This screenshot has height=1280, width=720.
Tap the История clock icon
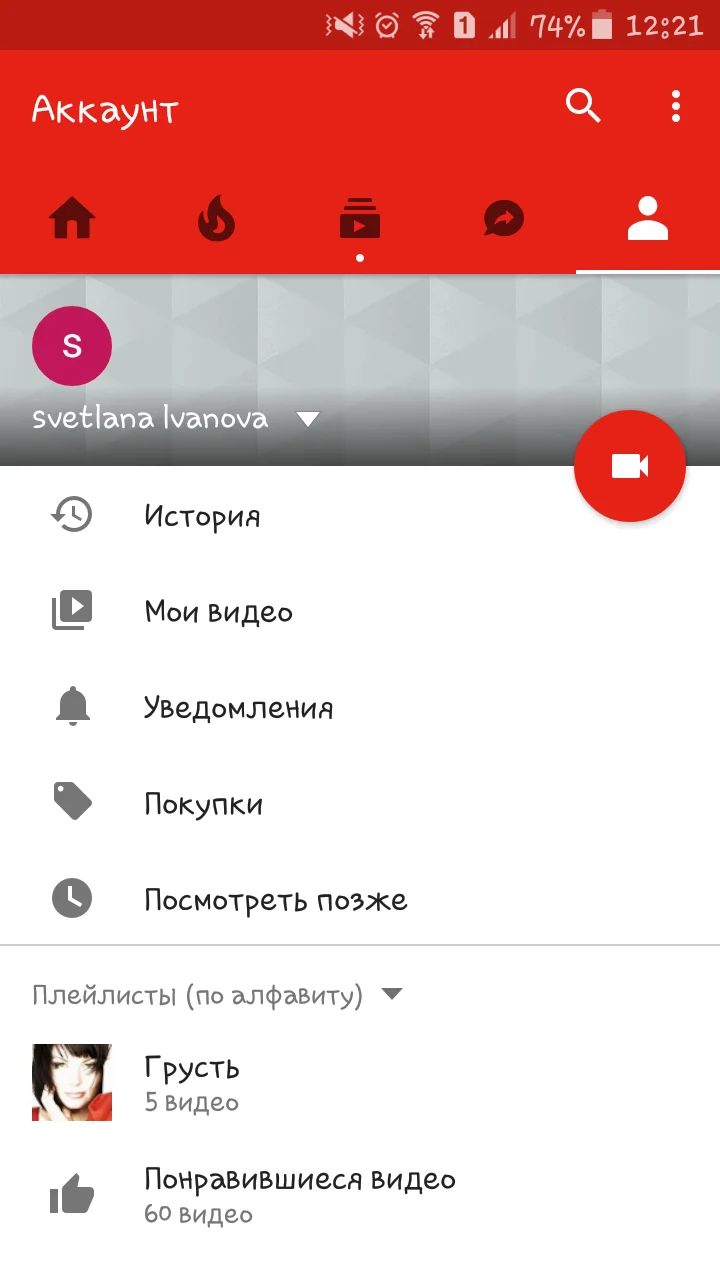[71, 515]
